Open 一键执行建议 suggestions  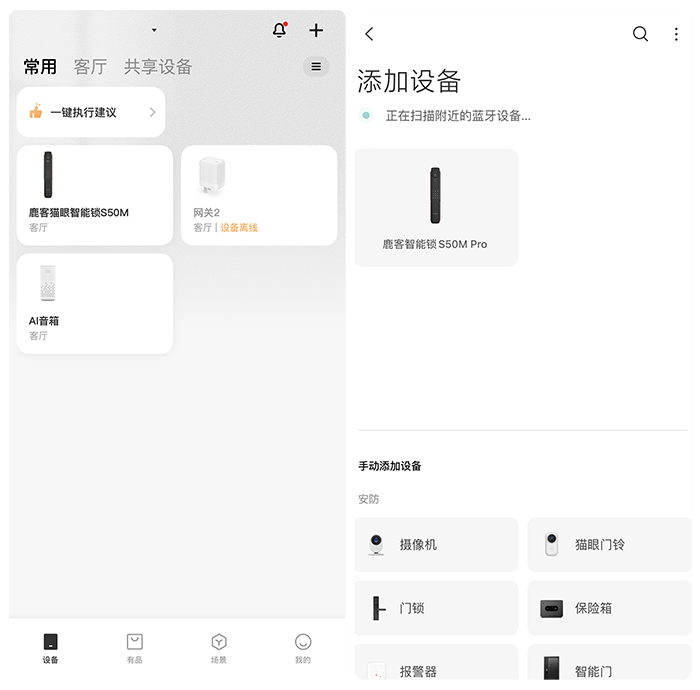(91, 112)
